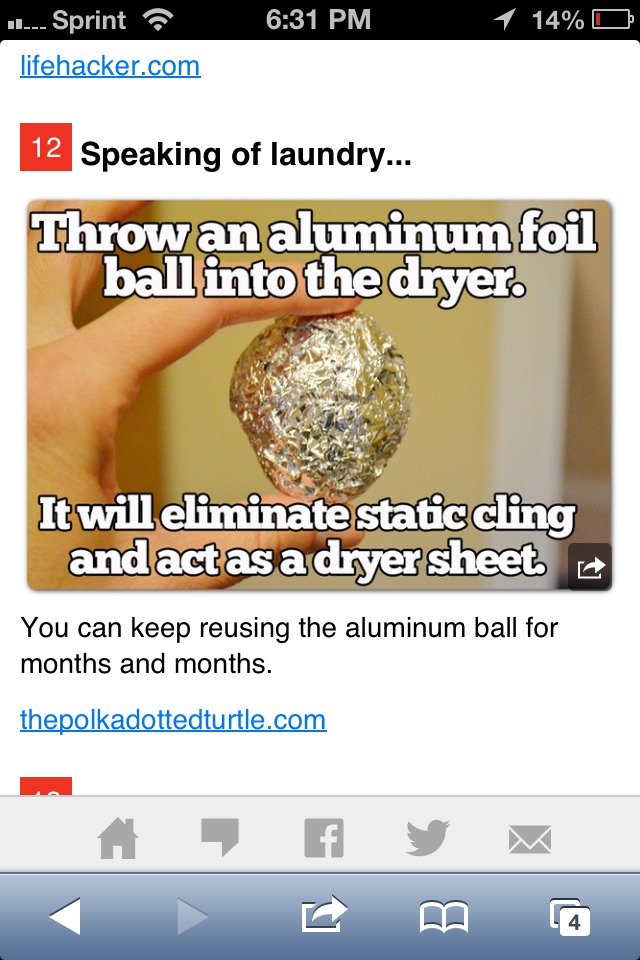Viewport: 640px width, 960px height.
Task: View the four open browser tabs
Action: point(570,915)
